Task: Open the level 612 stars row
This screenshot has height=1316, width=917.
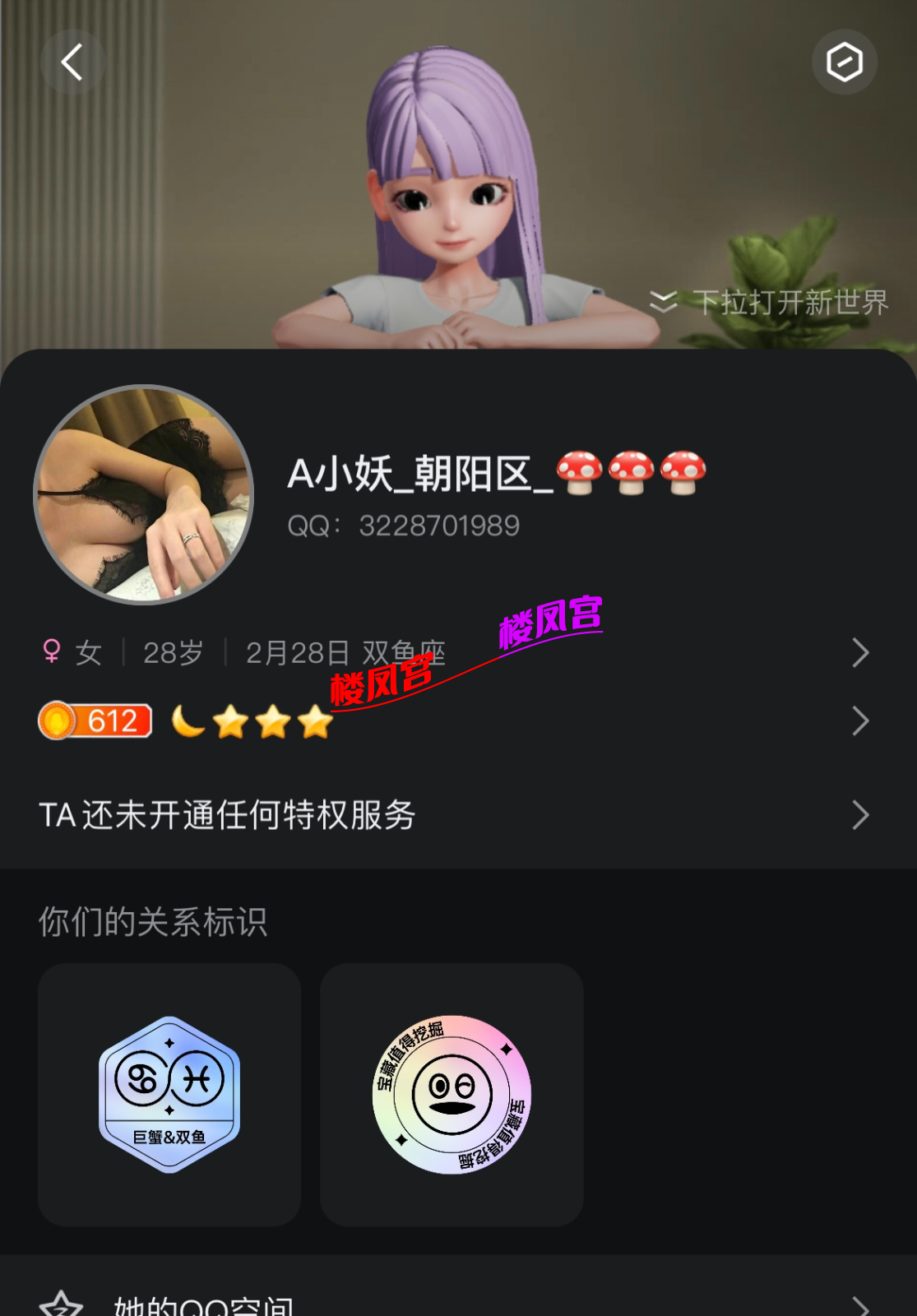Action: 452,721
